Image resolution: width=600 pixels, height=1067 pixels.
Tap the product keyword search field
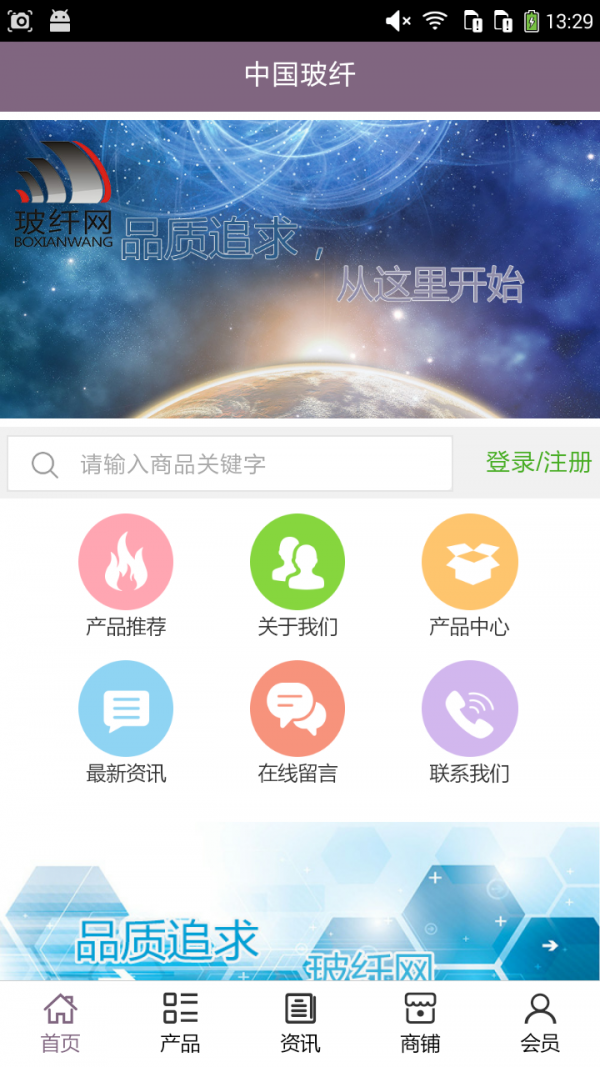point(230,464)
